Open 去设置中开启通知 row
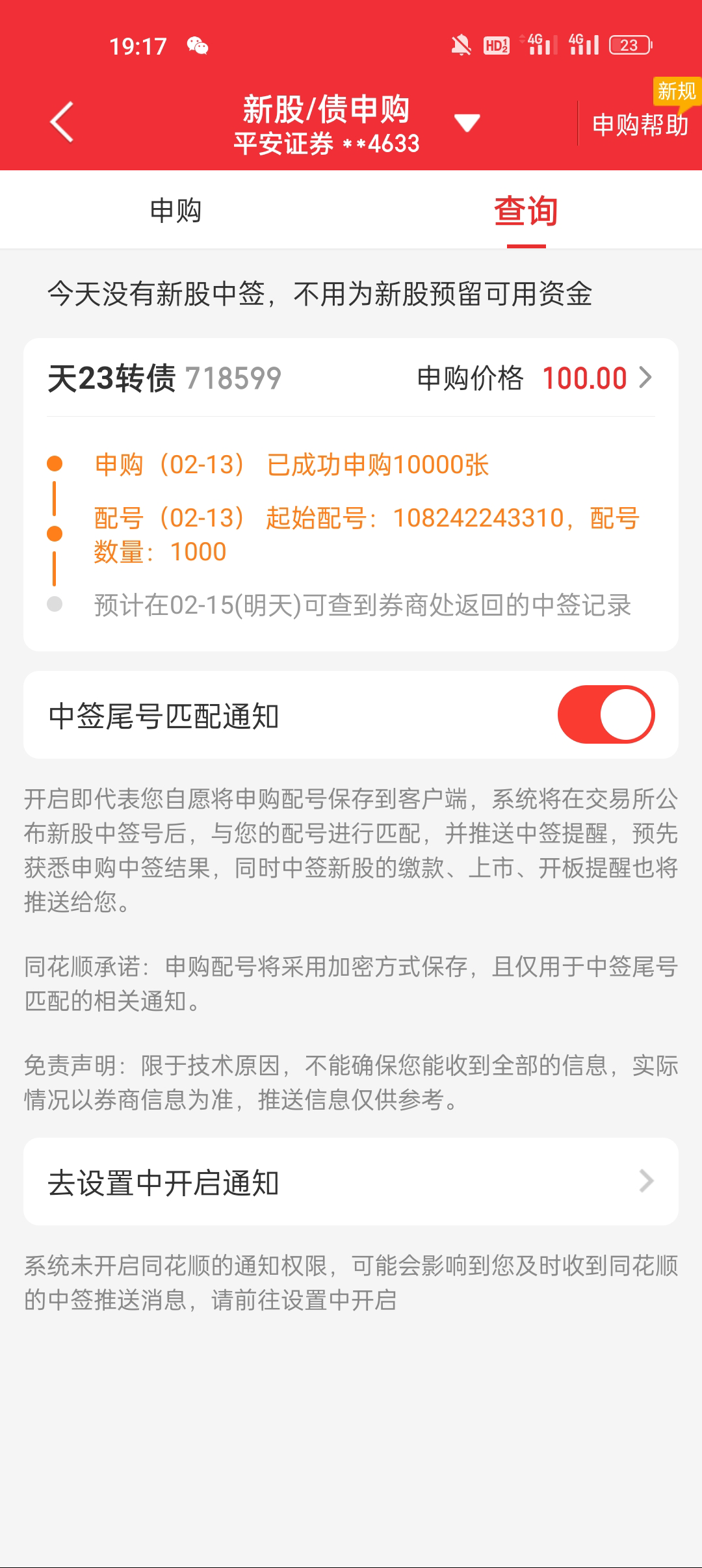702x1568 pixels. [x=351, y=1182]
